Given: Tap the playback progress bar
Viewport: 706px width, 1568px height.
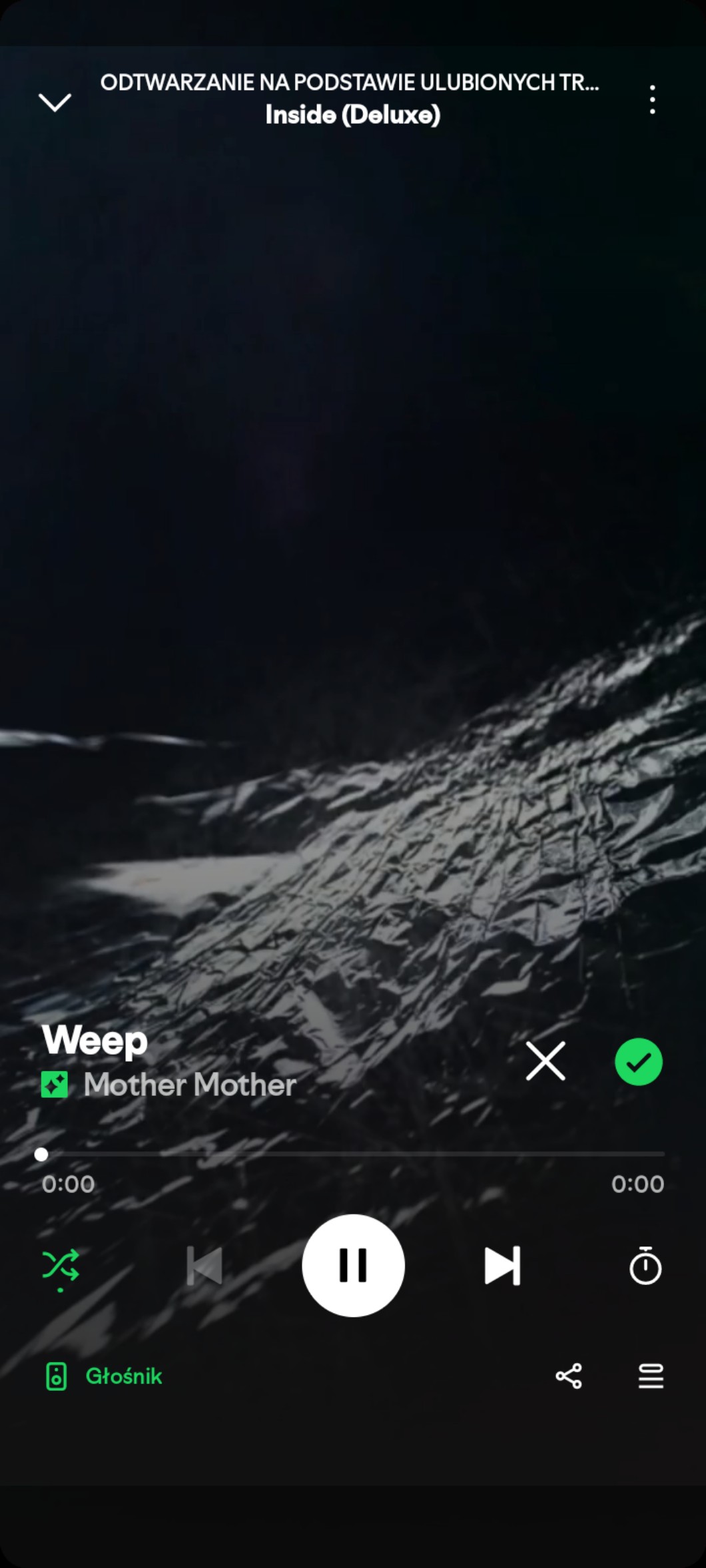Looking at the screenshot, I should click(353, 1154).
